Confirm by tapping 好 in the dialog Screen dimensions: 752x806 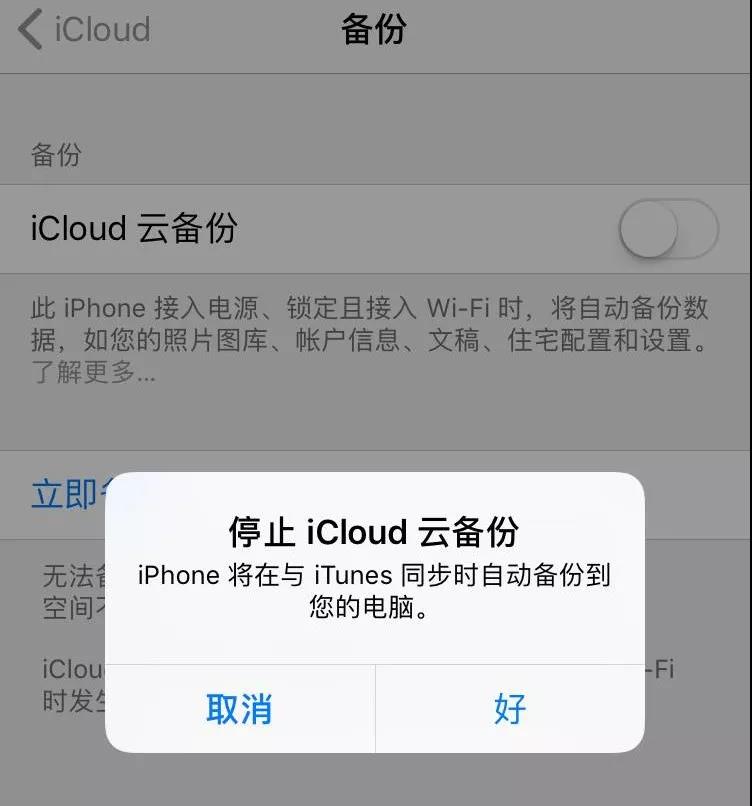pos(509,709)
